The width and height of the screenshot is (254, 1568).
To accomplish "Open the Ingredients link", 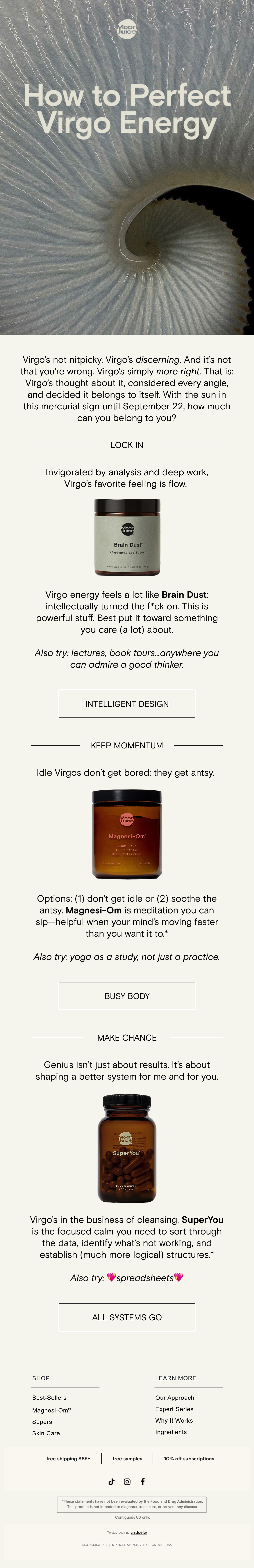I will click(x=171, y=1432).
